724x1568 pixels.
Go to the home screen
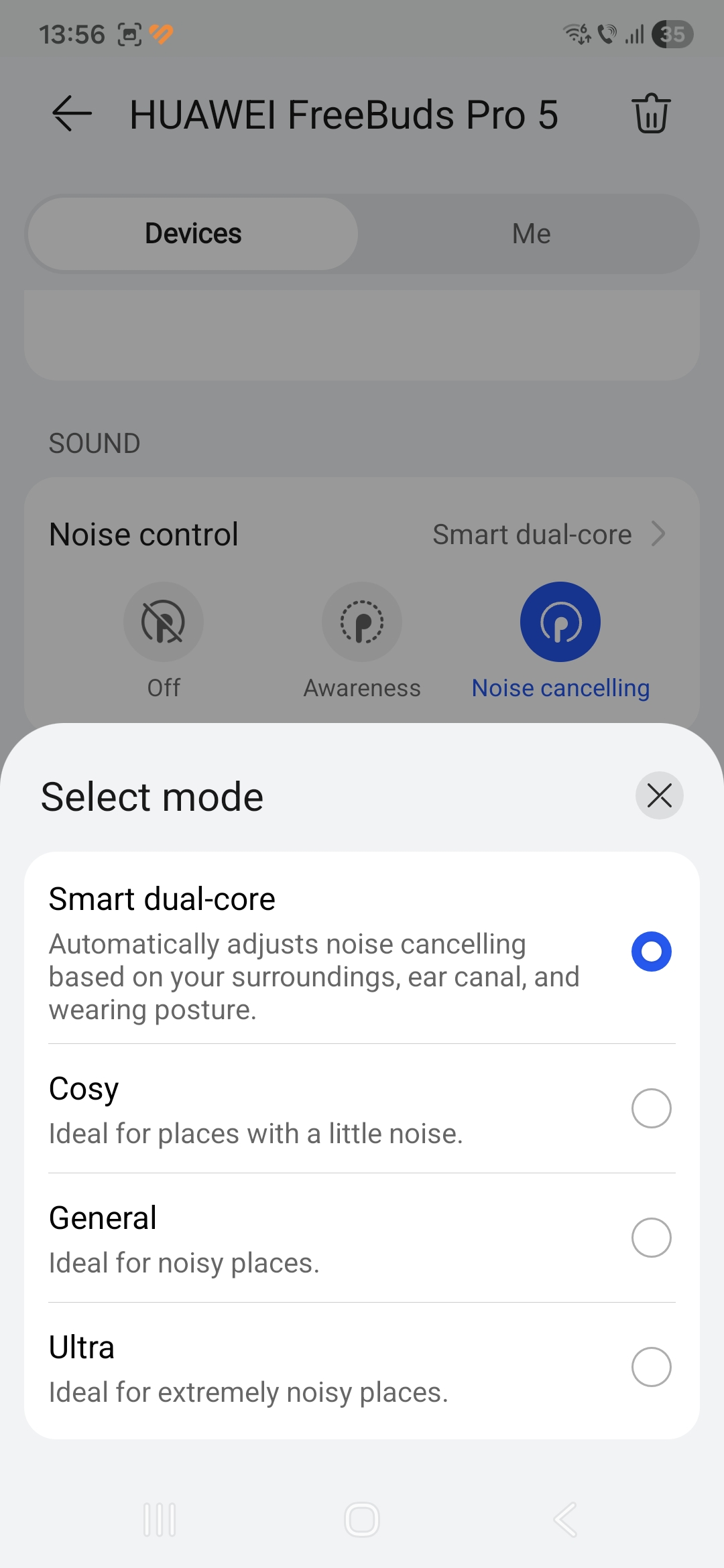pyautogui.click(x=362, y=1519)
